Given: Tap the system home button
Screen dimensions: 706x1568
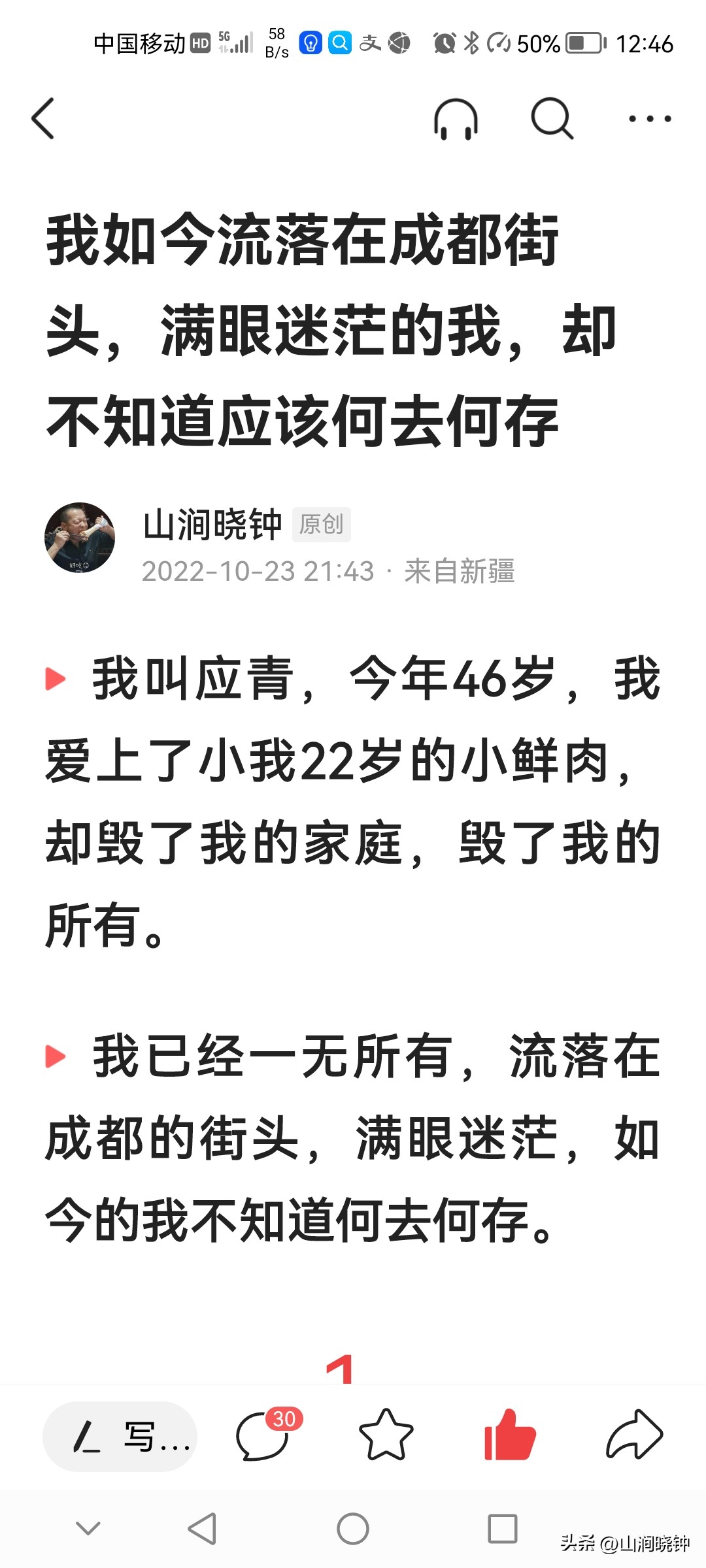Looking at the screenshot, I should pyautogui.click(x=353, y=1529).
